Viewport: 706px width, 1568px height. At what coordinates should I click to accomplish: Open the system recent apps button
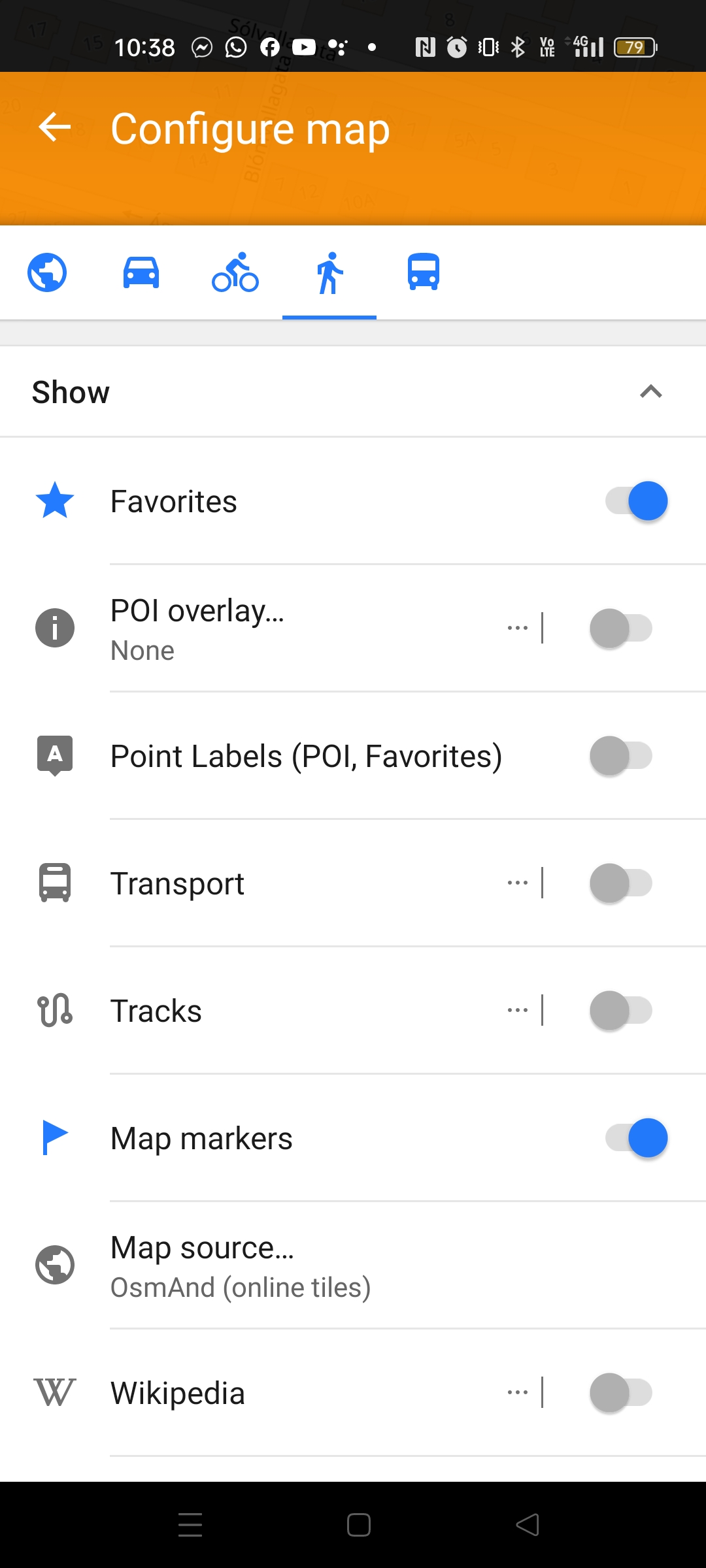pyautogui.click(x=190, y=1525)
